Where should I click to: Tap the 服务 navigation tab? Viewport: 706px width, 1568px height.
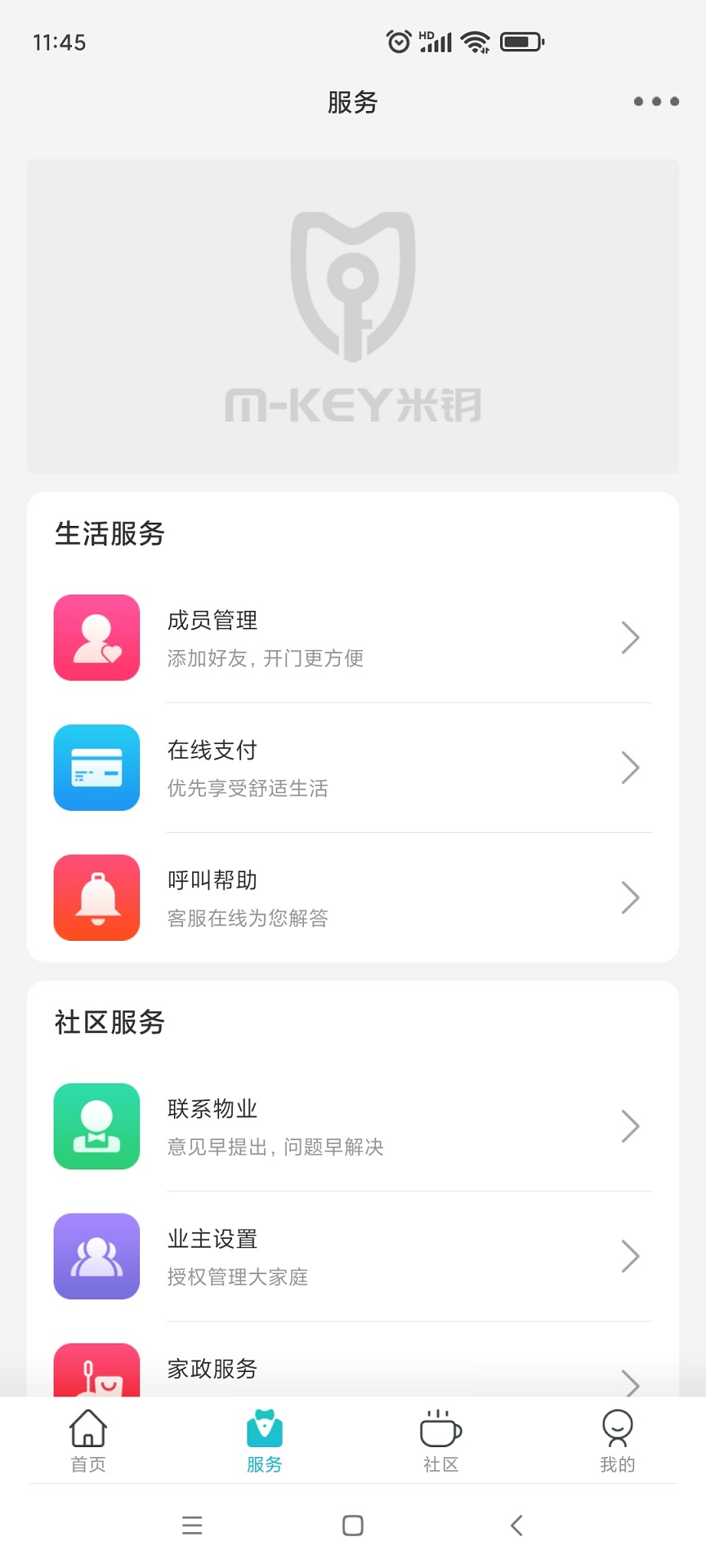[x=264, y=1440]
